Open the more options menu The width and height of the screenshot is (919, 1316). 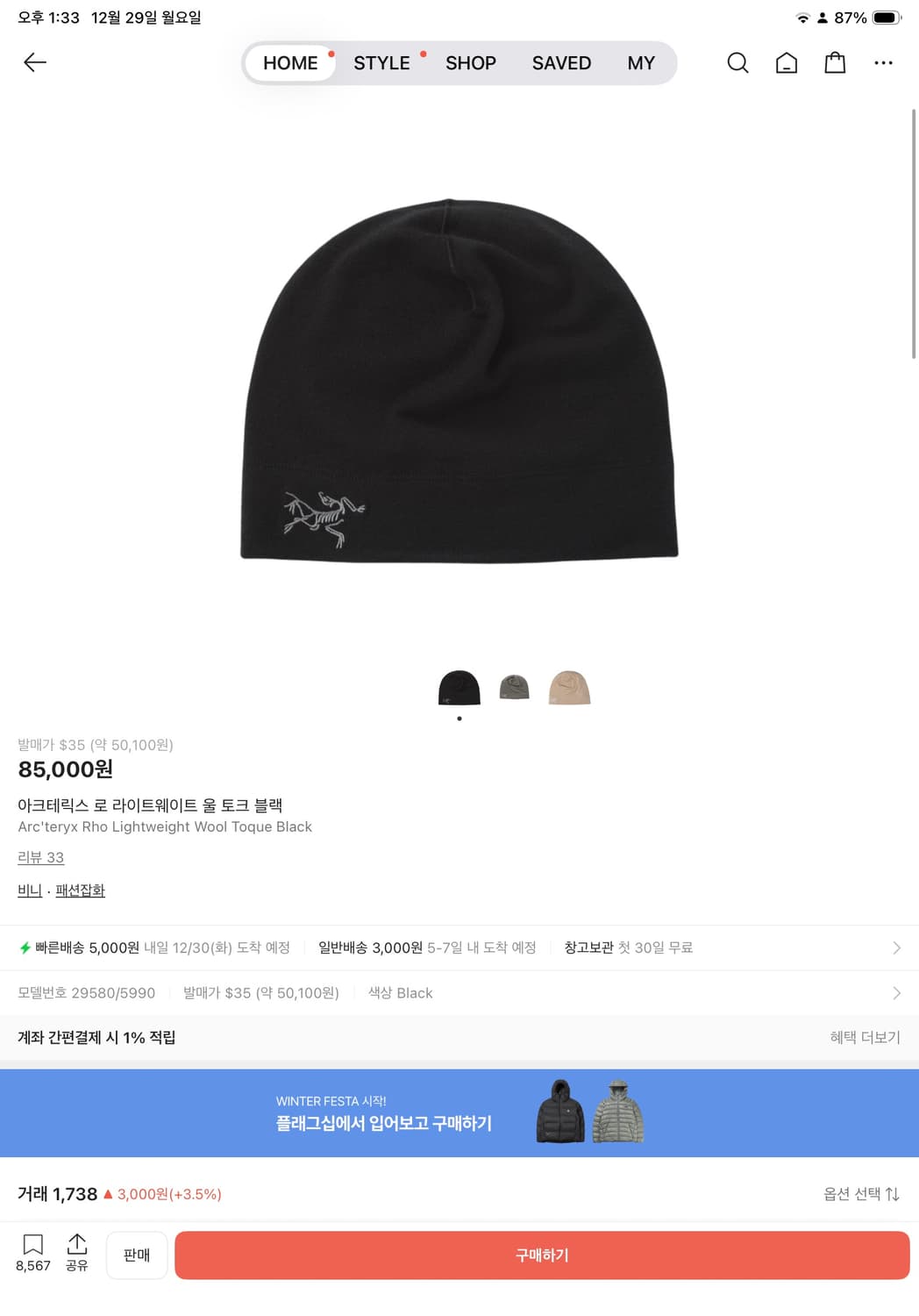coord(883,62)
